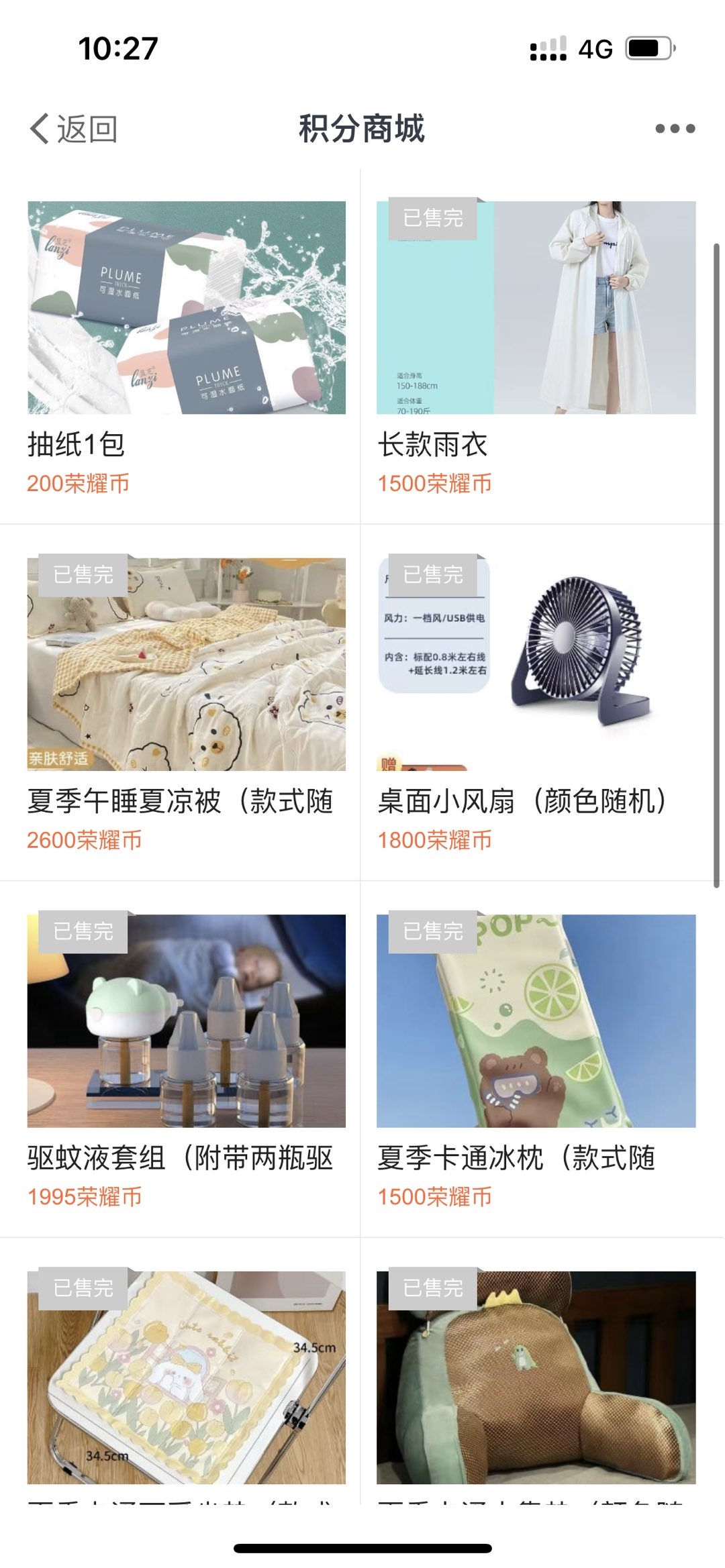Open the three-dot more options menu

[x=675, y=128]
